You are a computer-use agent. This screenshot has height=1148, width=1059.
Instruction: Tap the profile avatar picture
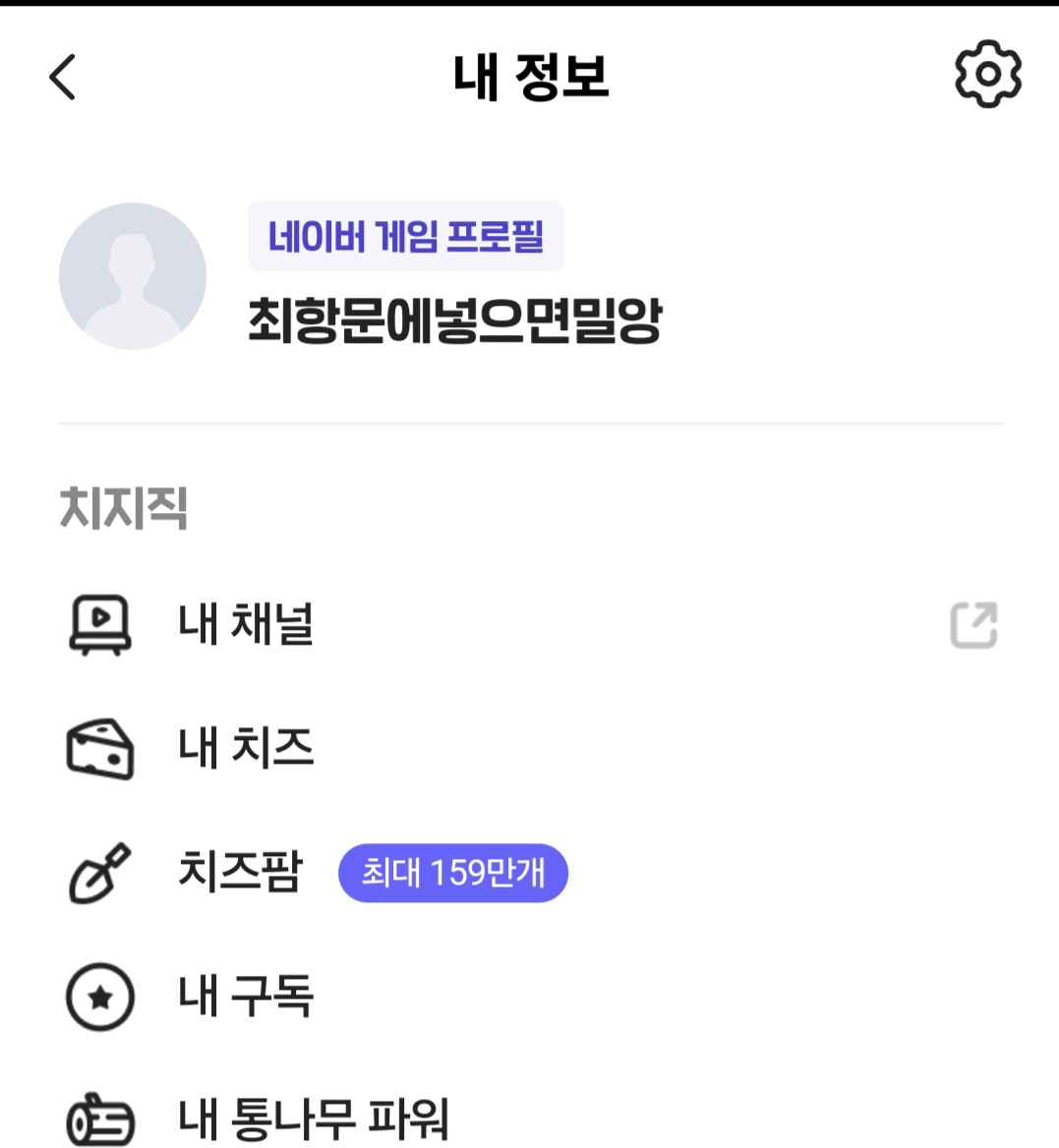(x=133, y=276)
